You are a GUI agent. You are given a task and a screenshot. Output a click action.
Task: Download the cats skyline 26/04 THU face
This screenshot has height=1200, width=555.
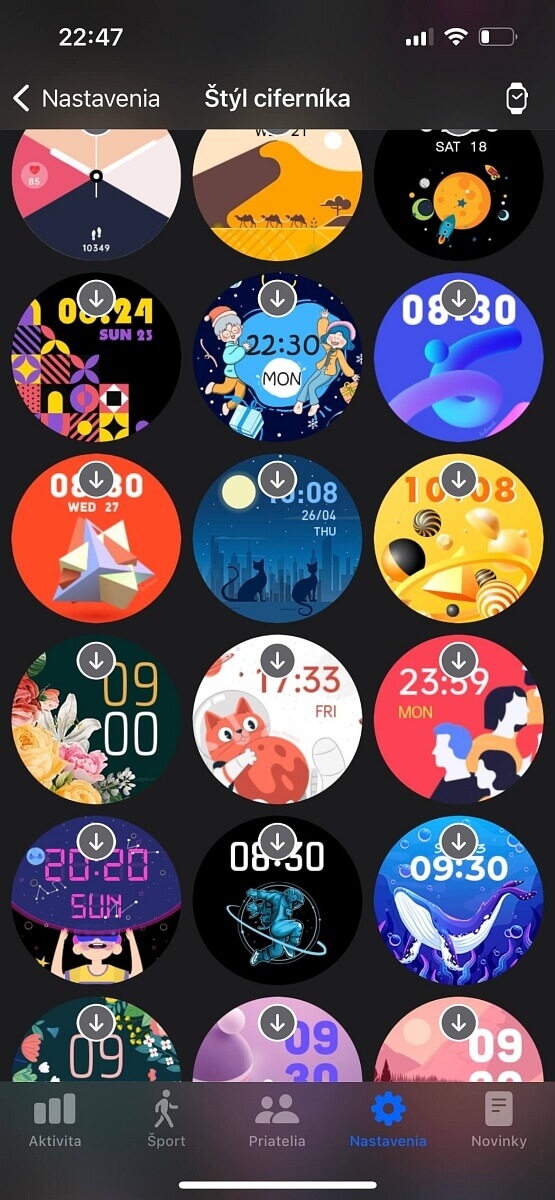[277, 479]
